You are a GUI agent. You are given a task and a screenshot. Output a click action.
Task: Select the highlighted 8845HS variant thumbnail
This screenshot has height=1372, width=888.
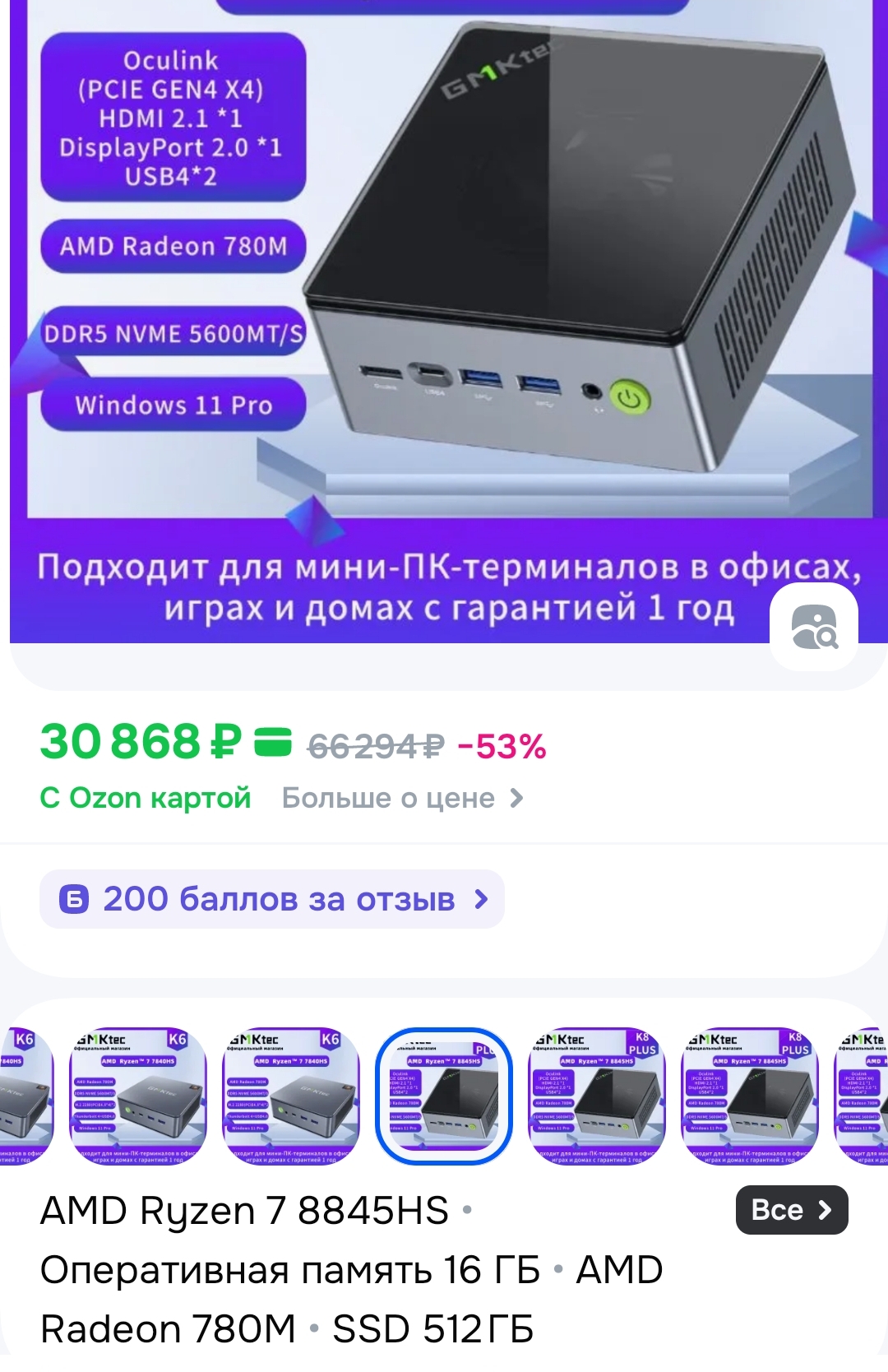[444, 1096]
